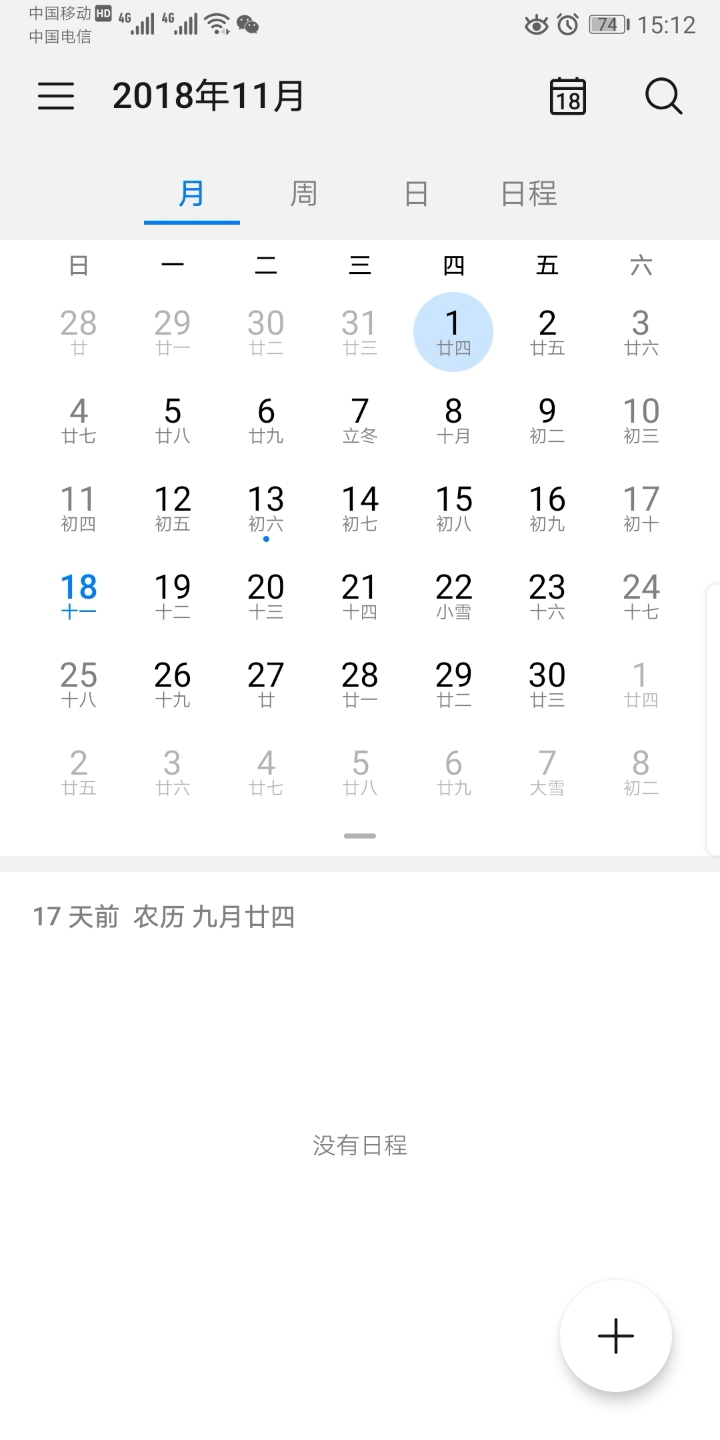Select November 30 in the grid

[547, 684]
